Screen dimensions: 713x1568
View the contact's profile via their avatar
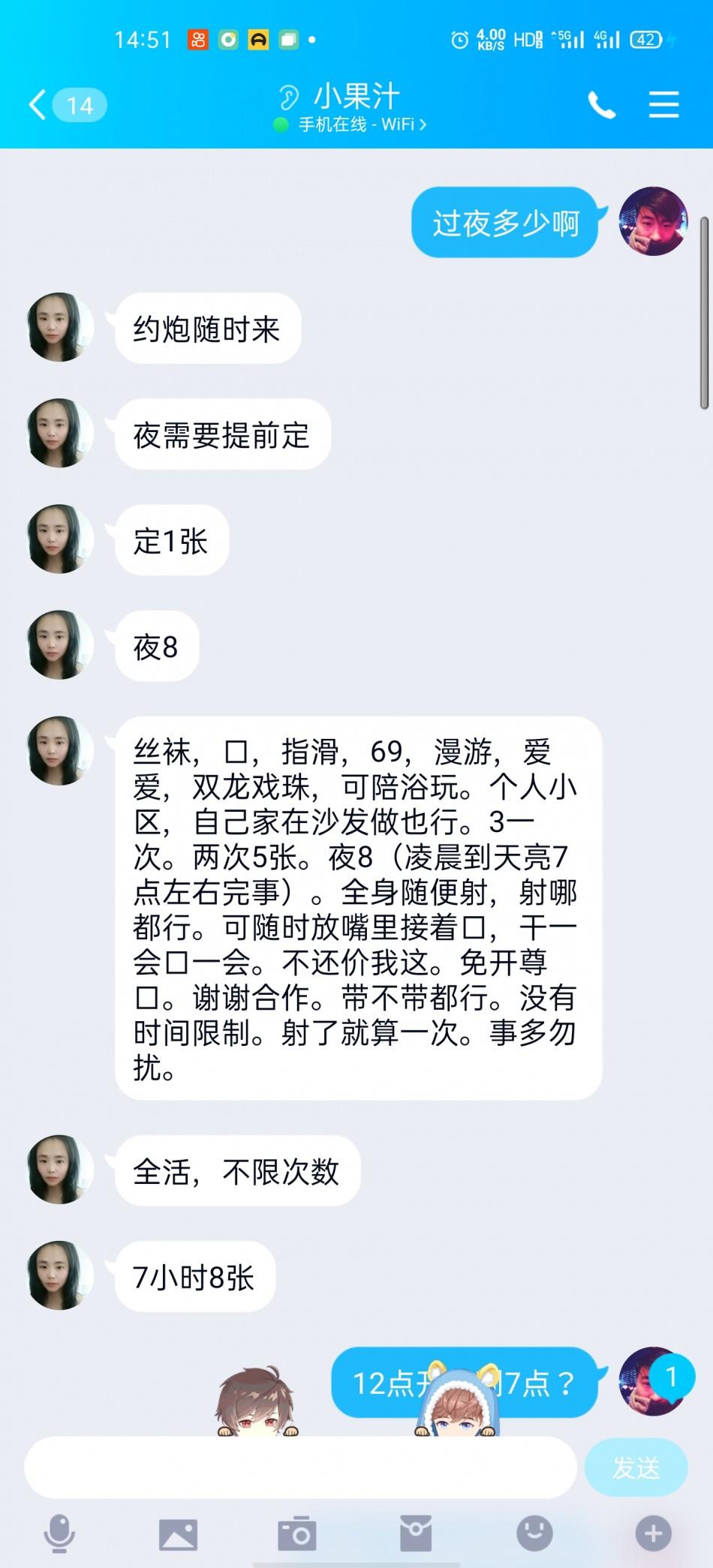pyautogui.click(x=59, y=327)
